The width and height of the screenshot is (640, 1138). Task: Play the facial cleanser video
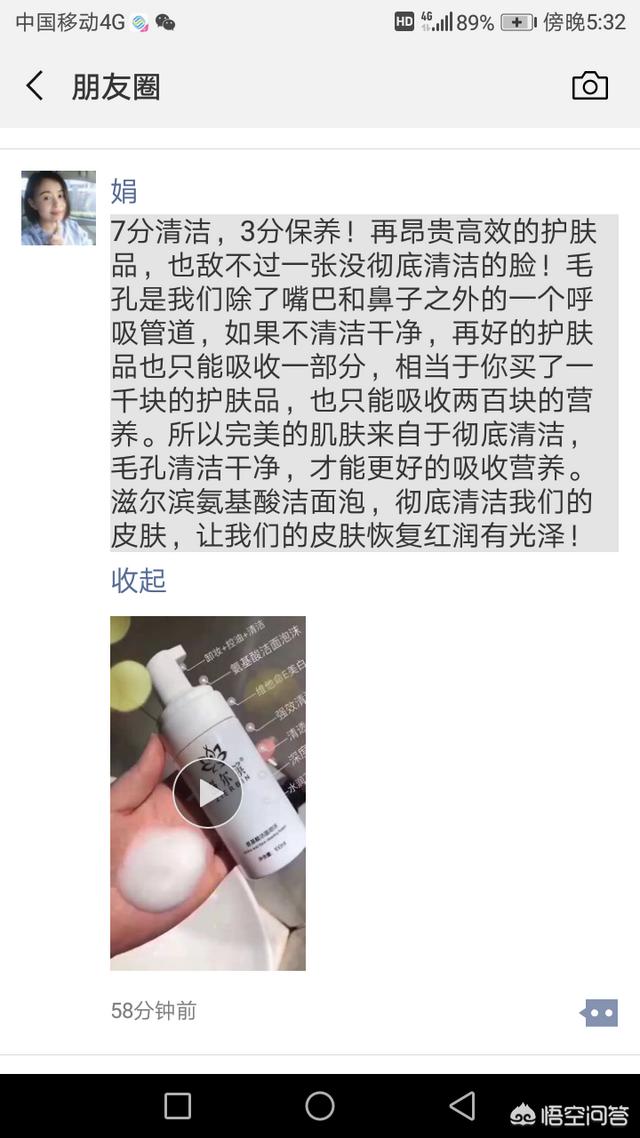[207, 793]
